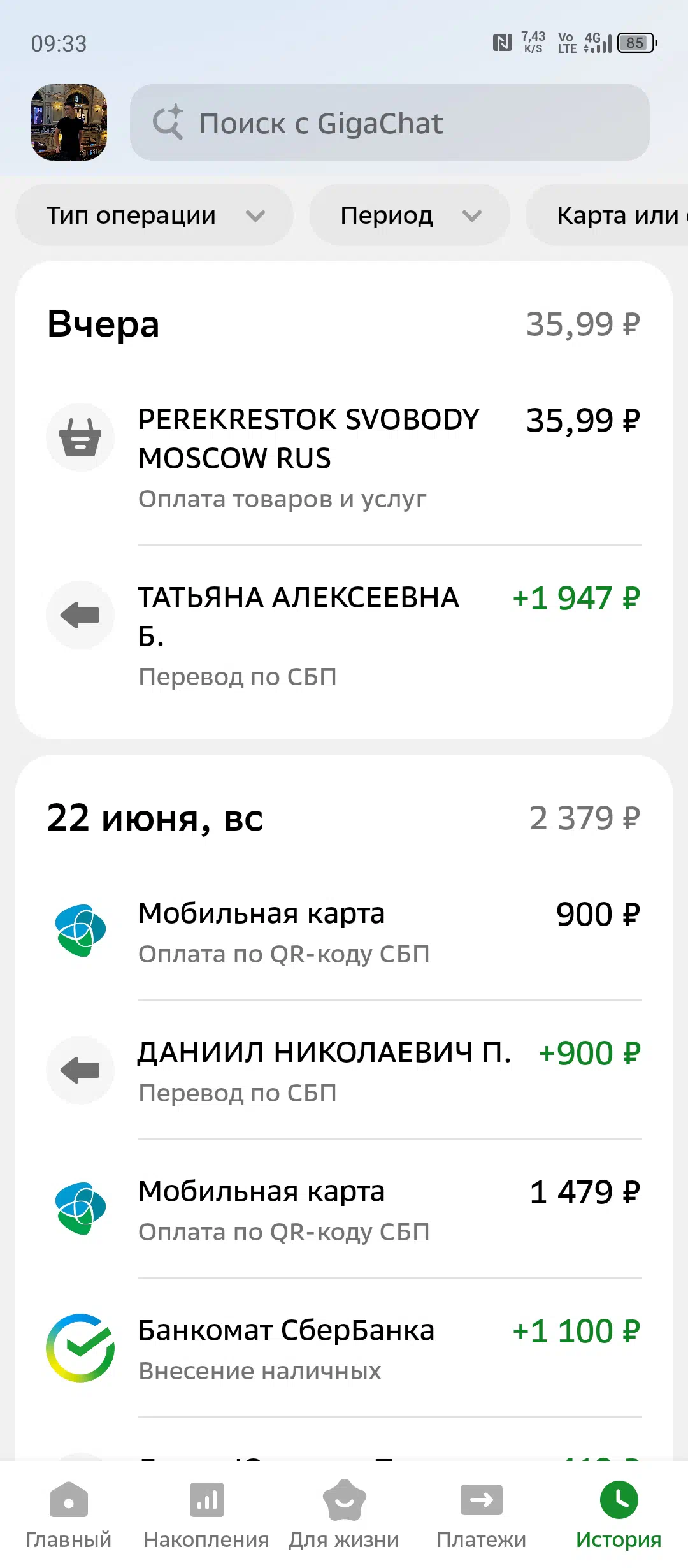Open the 900 ₽ Мобильная карта payment
The width and height of the screenshot is (688, 1568).
pyautogui.click(x=344, y=932)
